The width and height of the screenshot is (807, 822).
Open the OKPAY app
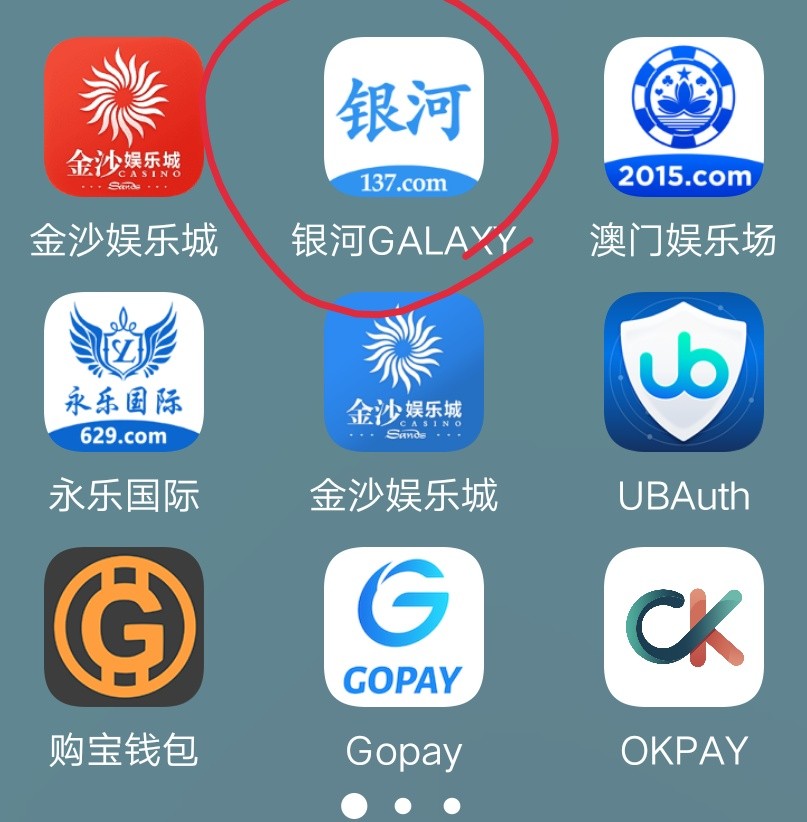(x=684, y=627)
